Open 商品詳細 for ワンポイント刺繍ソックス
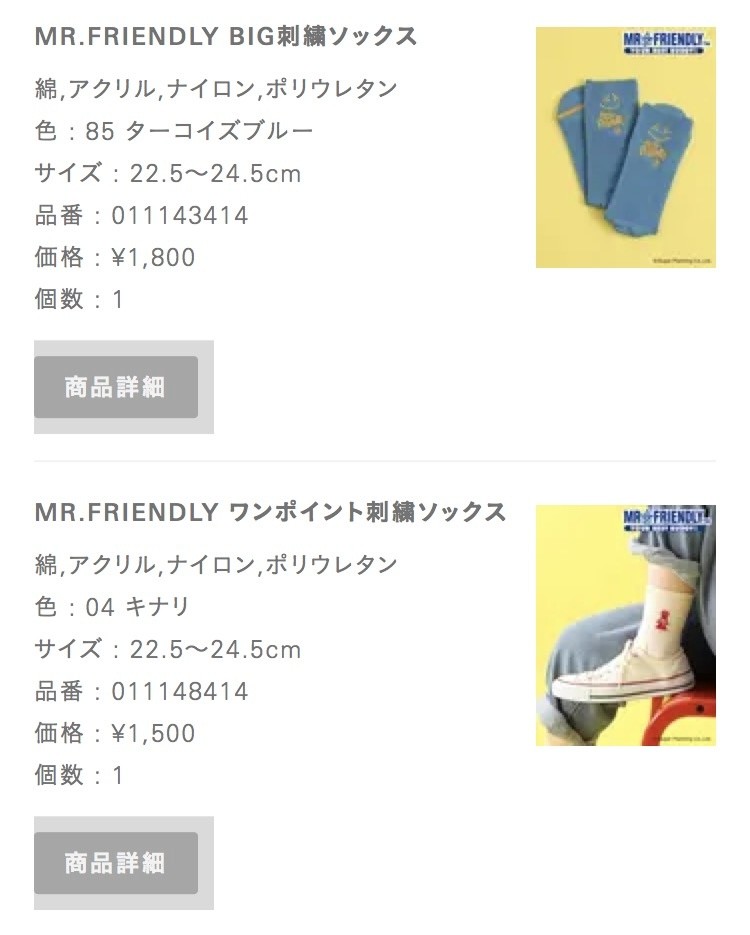Screen dimensions: 750x935 pos(116,862)
